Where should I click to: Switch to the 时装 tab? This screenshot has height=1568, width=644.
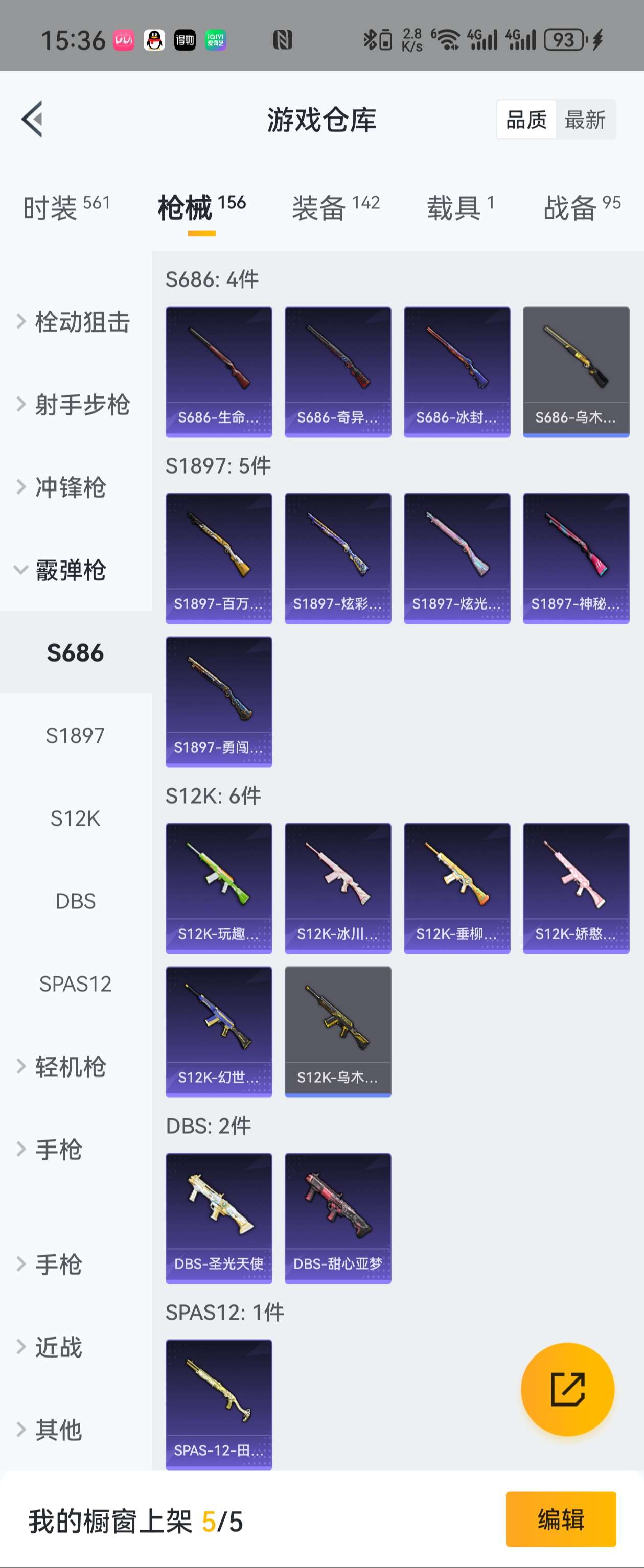66,208
